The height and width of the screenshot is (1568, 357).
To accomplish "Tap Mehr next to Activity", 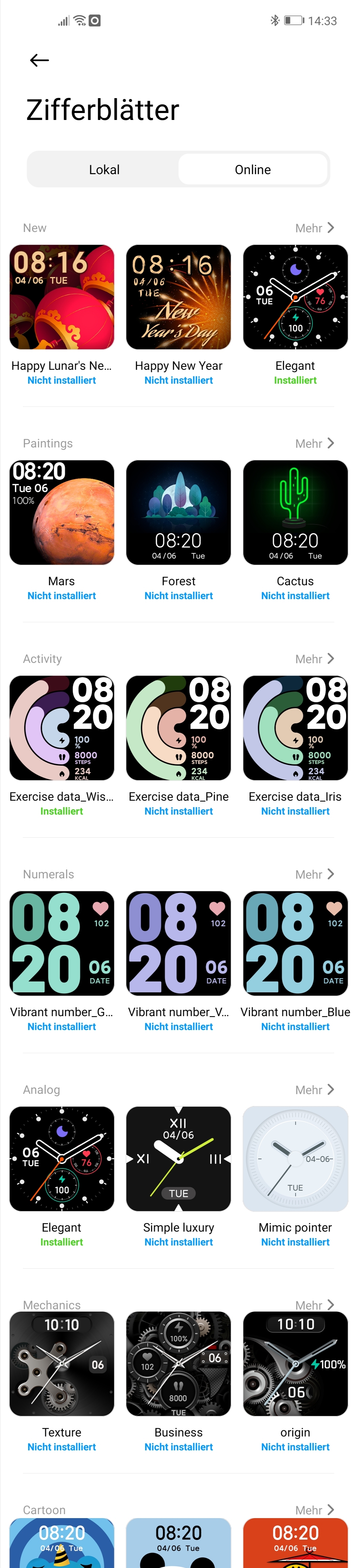I will [314, 659].
